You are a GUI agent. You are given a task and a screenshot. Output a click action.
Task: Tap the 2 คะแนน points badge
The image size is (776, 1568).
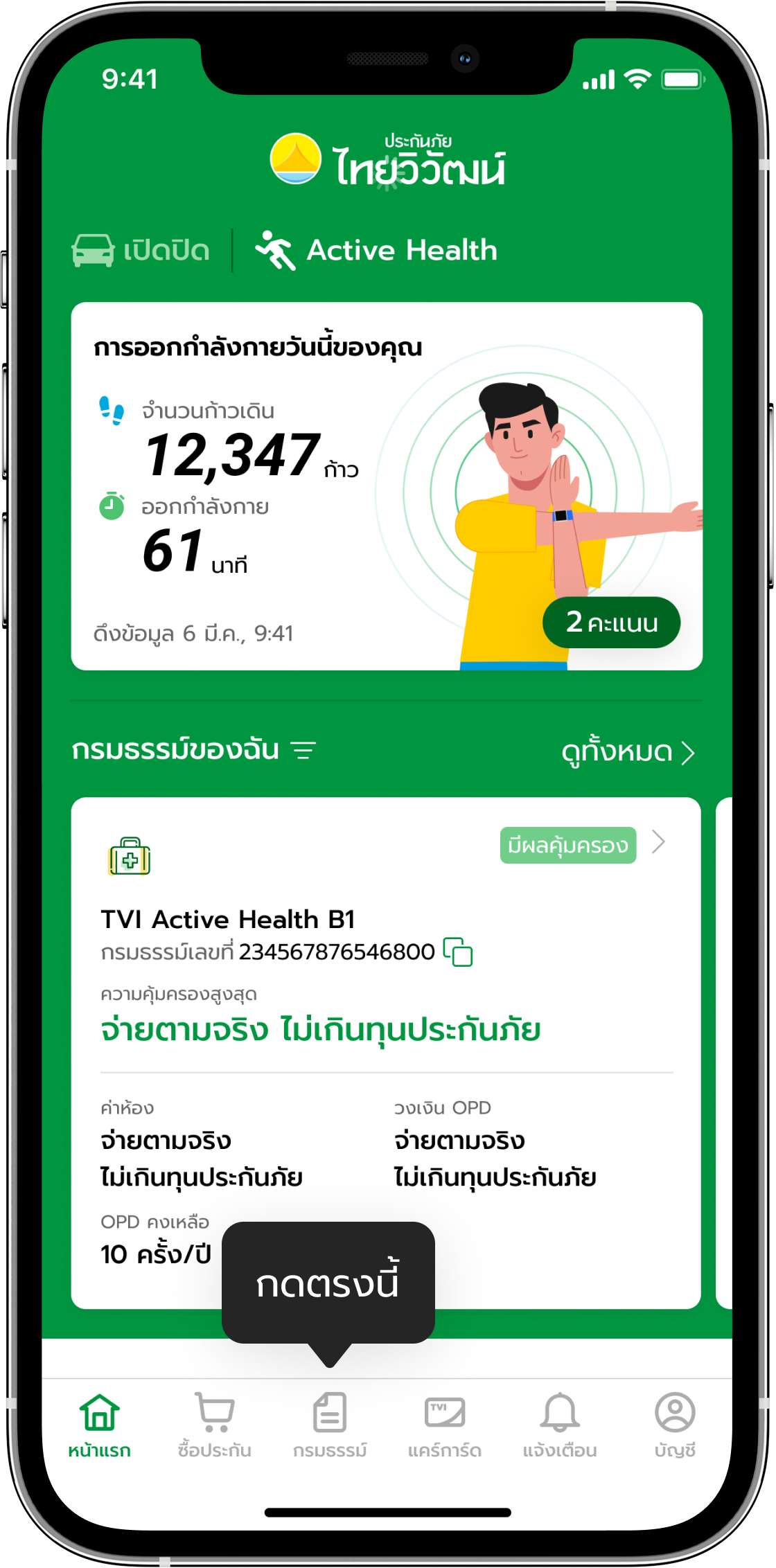coord(611,622)
